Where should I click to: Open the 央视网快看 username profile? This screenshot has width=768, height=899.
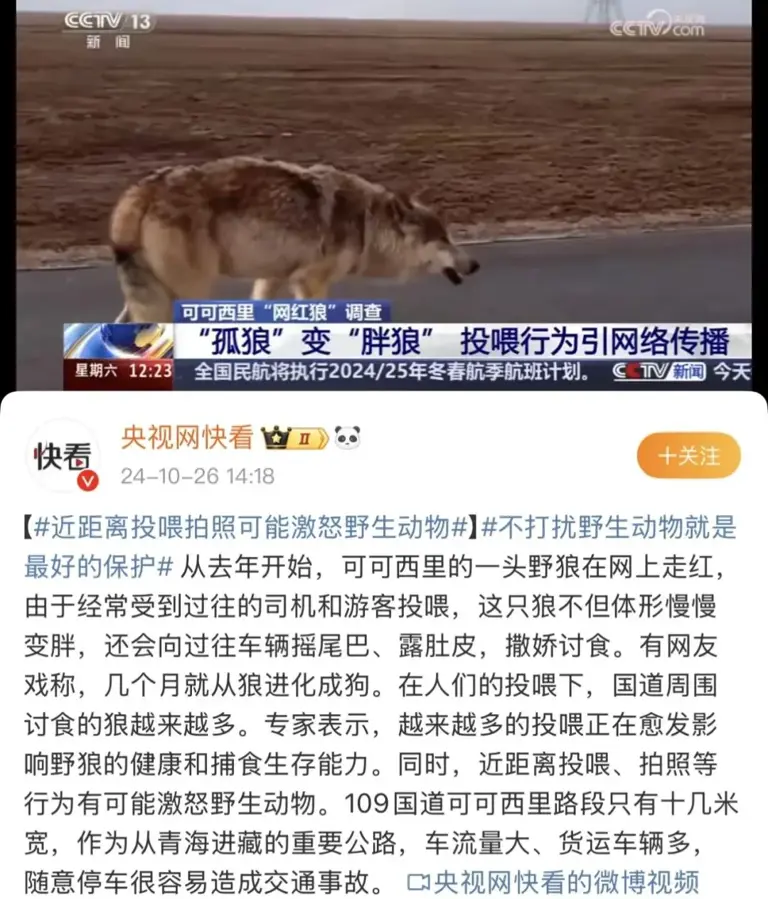[187, 437]
